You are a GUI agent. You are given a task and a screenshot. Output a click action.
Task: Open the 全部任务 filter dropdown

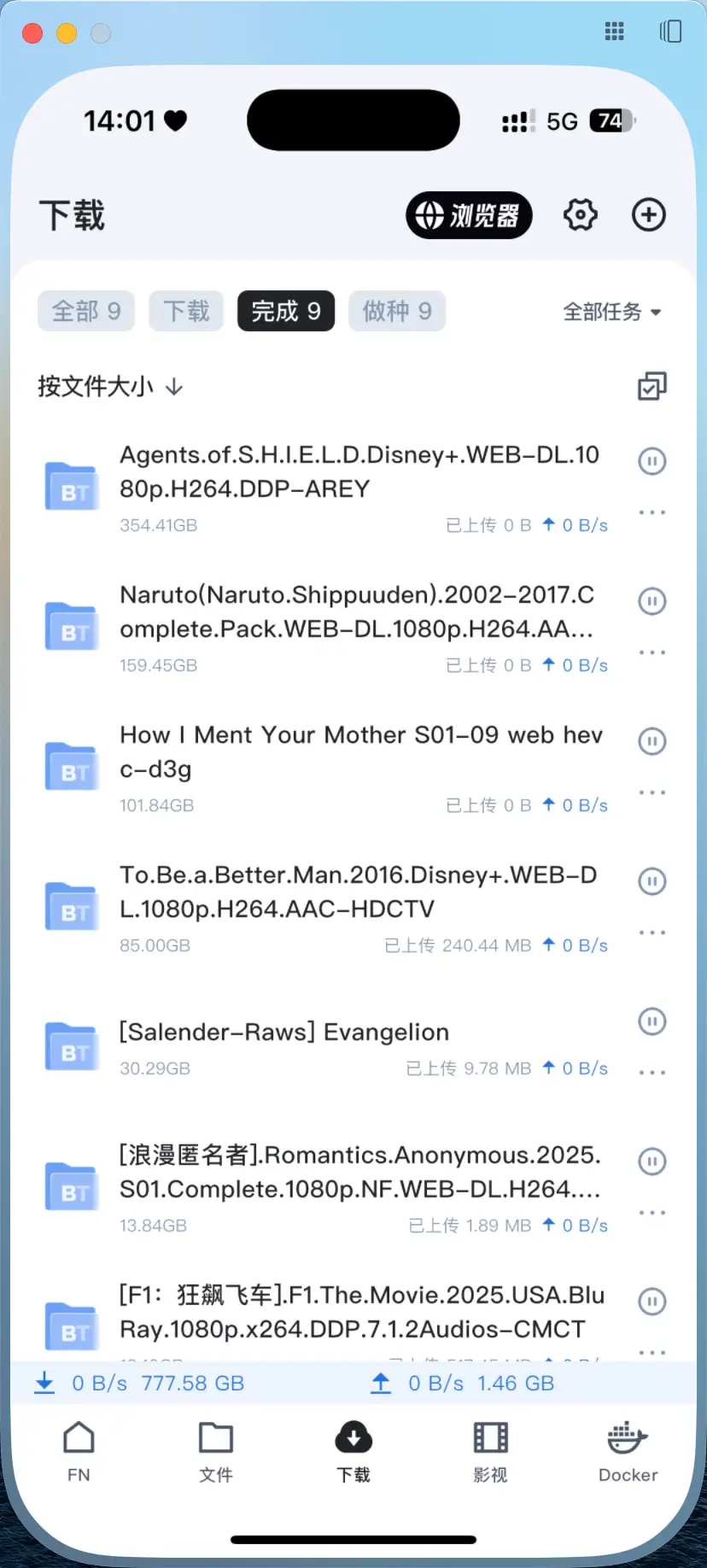(x=613, y=313)
